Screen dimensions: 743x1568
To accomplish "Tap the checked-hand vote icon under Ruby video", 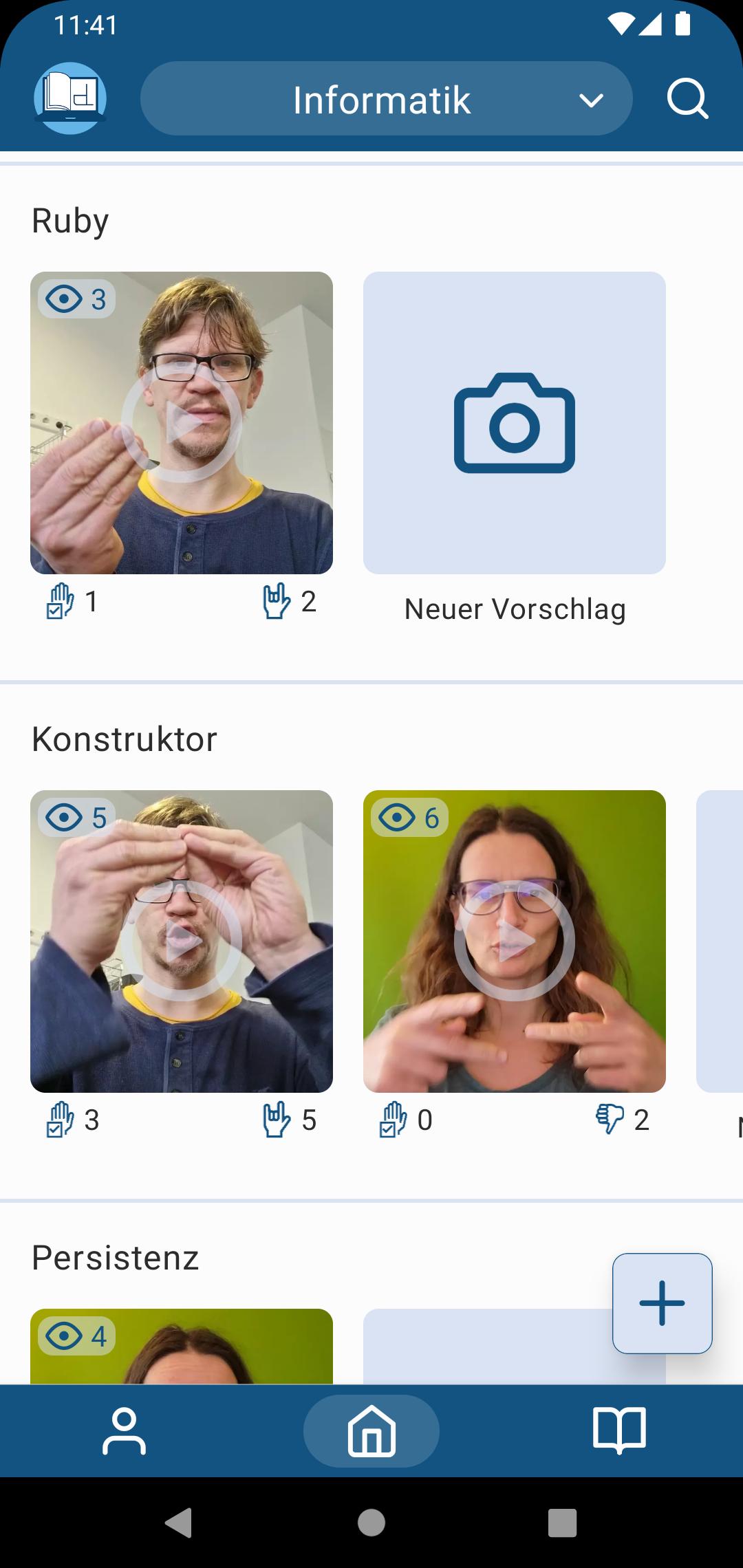I will 60,601.
